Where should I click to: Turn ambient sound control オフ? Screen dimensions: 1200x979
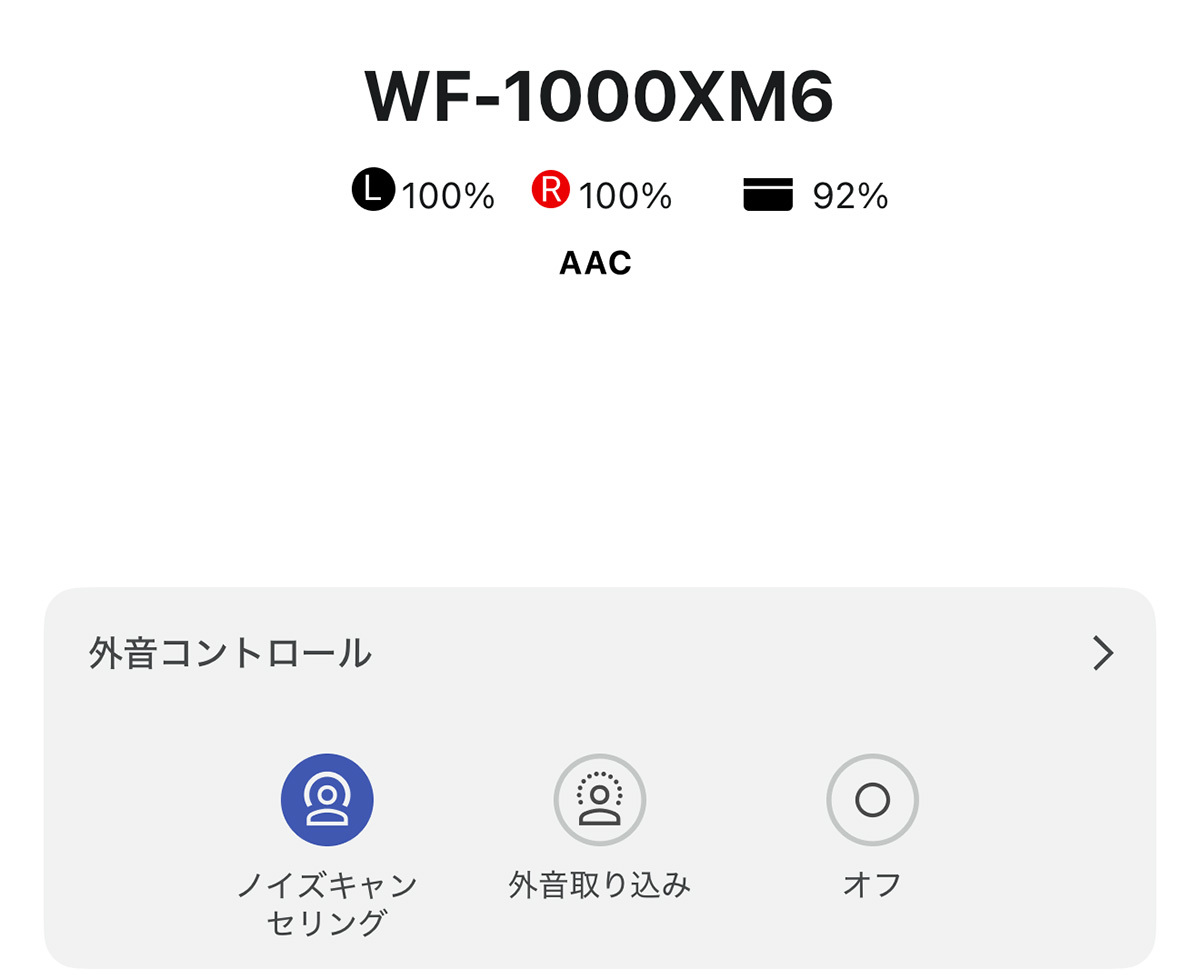tap(872, 800)
